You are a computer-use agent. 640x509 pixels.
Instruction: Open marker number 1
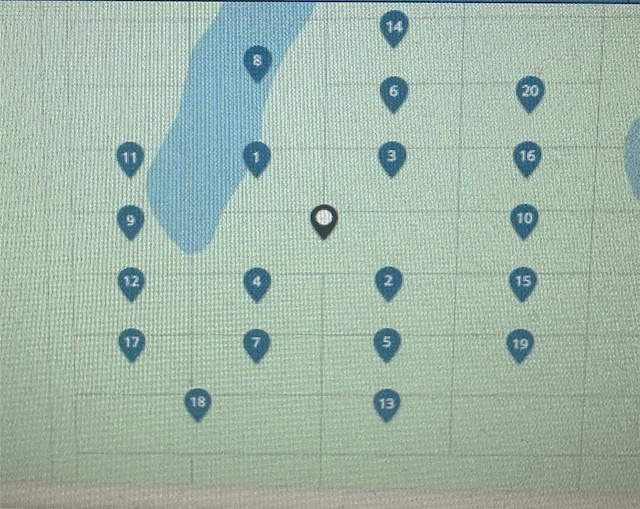[257, 157]
